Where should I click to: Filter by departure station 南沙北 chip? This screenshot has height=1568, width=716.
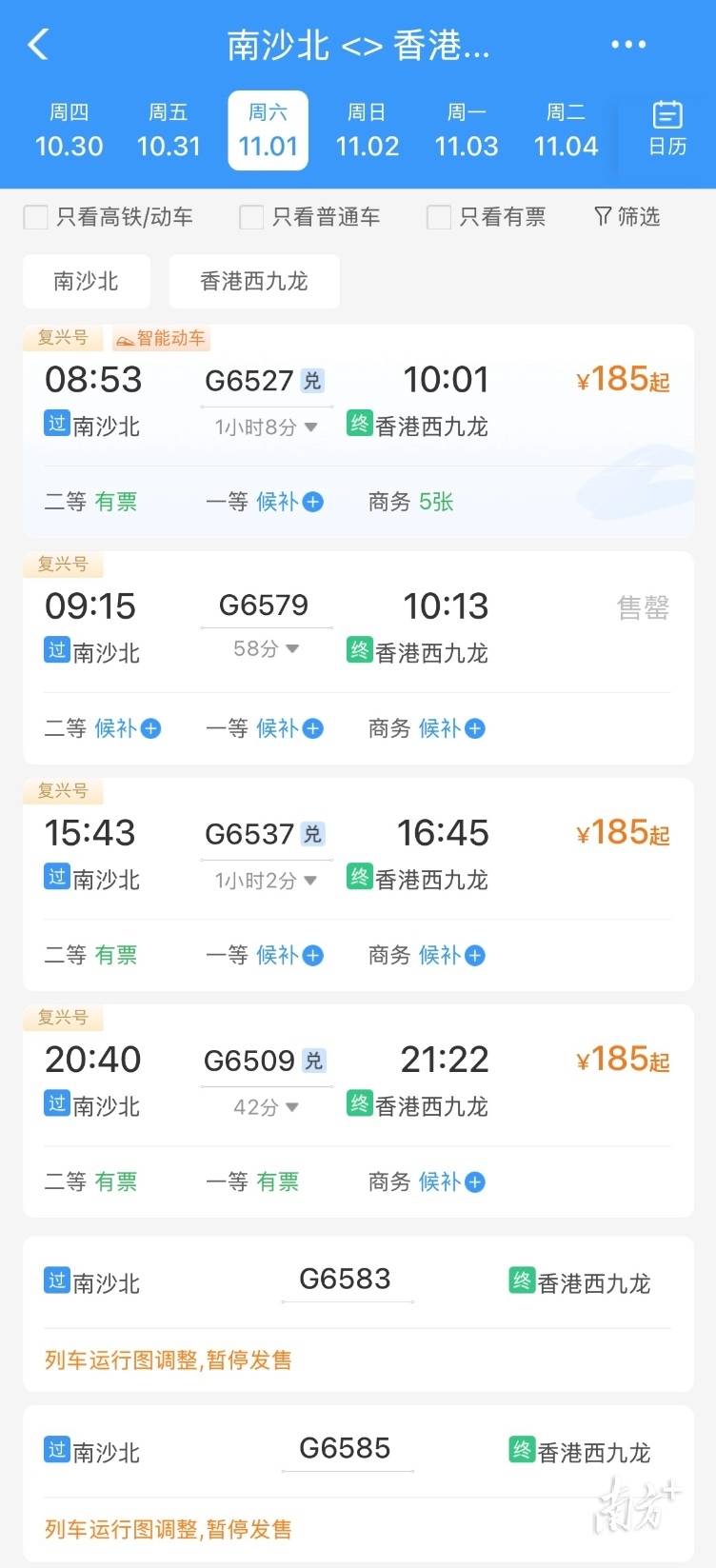click(86, 281)
